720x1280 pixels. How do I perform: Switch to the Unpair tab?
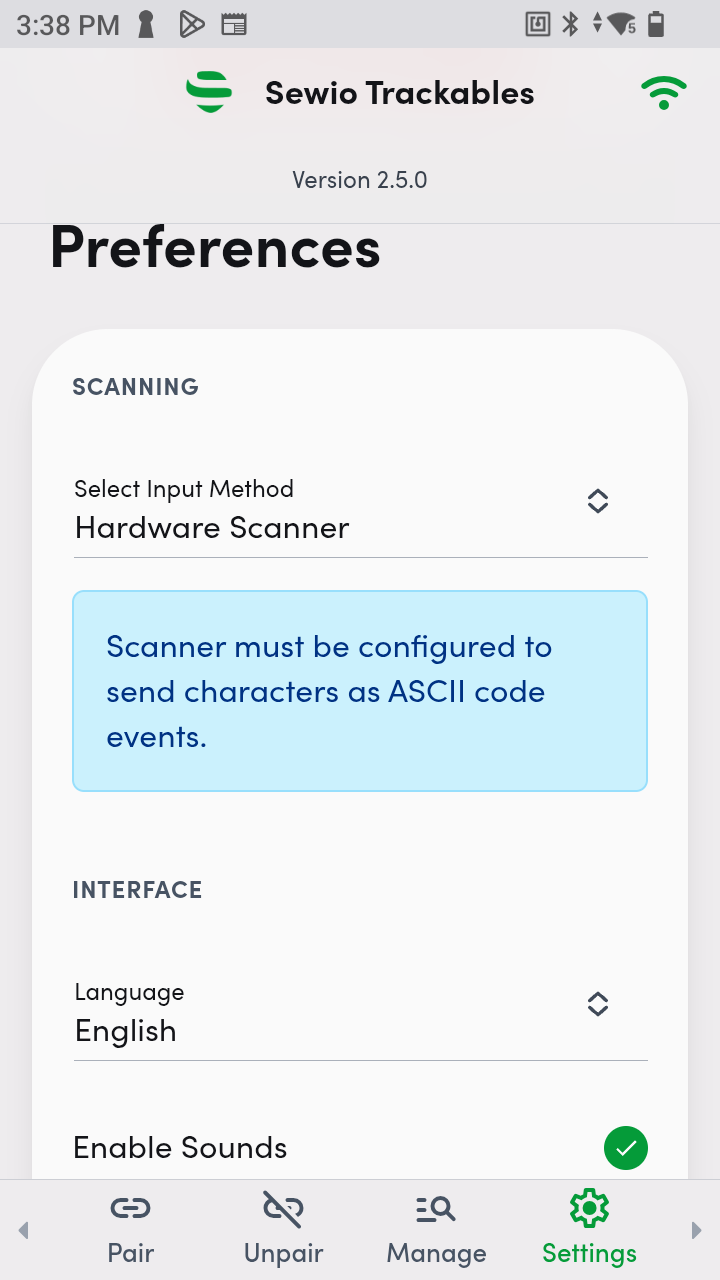[284, 1229]
